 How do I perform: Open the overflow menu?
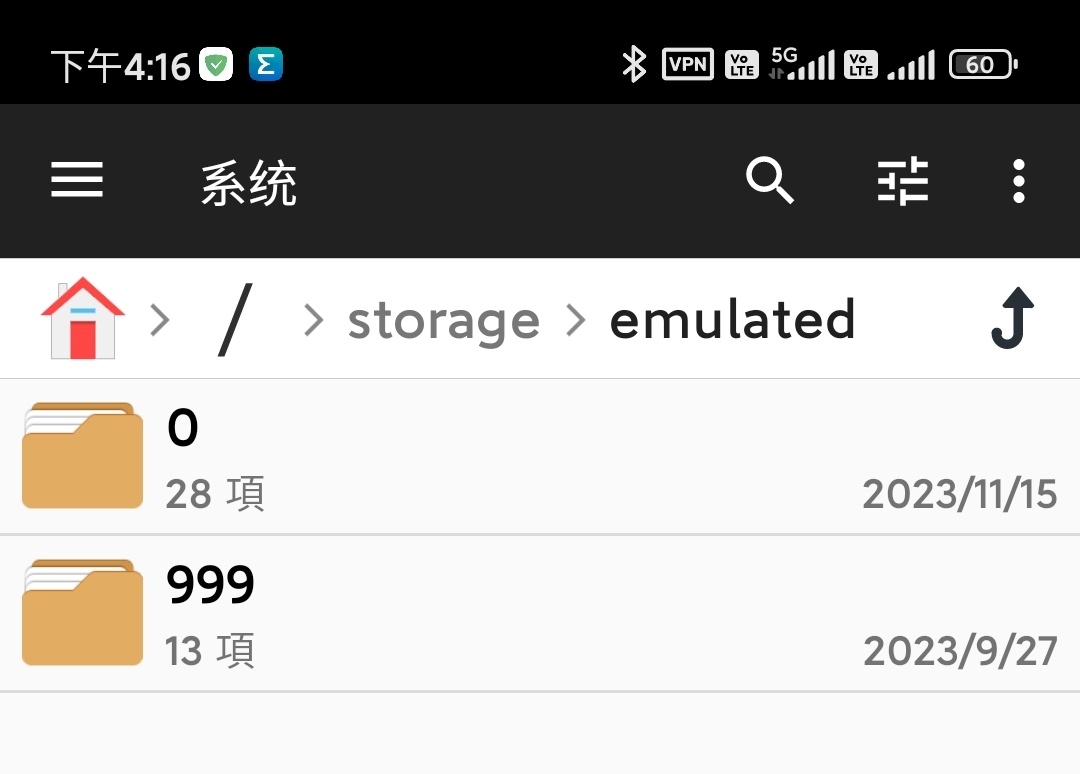[x=1018, y=181]
